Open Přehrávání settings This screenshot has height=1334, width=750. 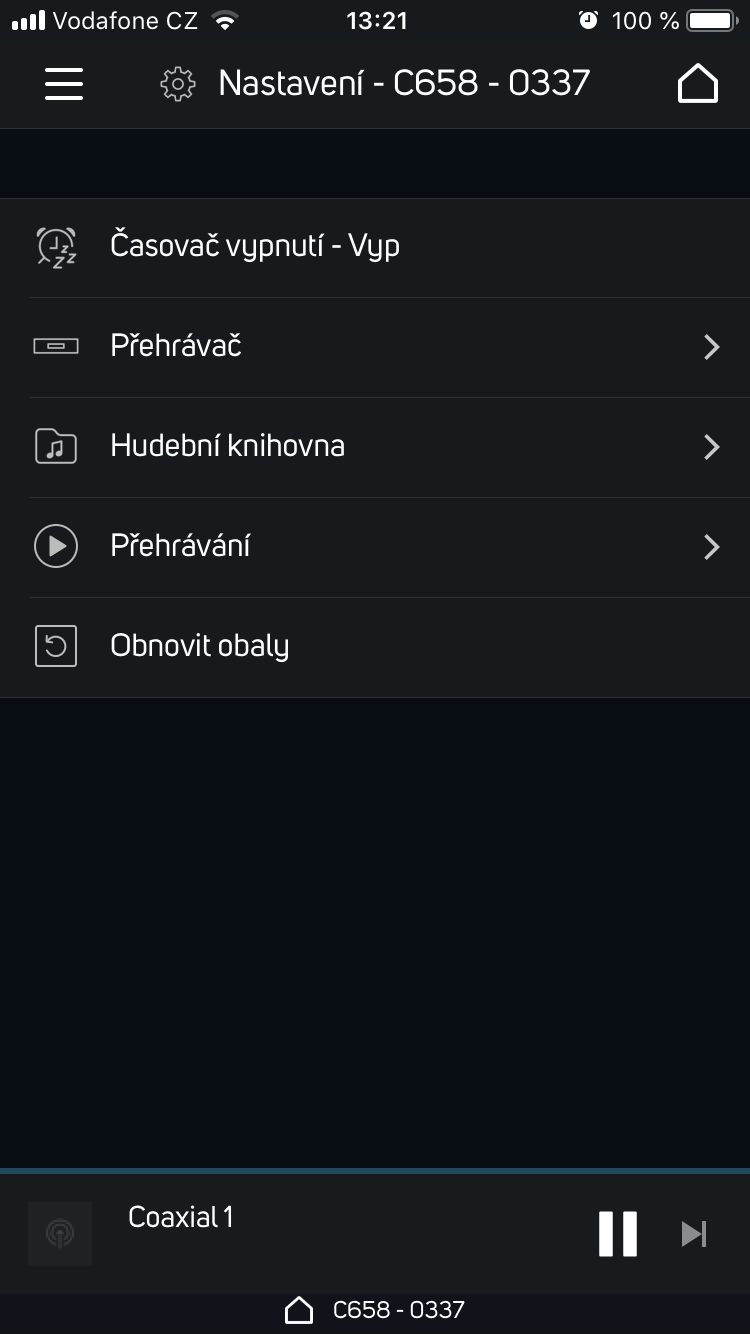[375, 547]
